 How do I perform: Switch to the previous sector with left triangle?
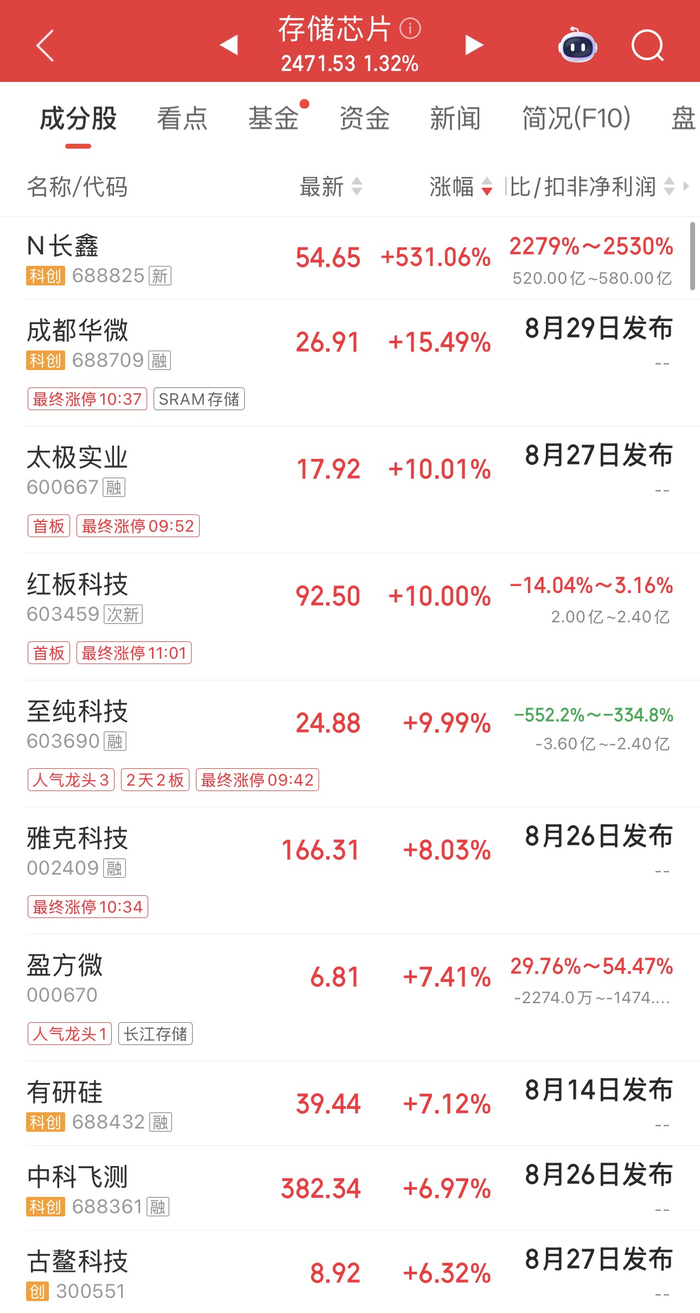click(x=229, y=45)
